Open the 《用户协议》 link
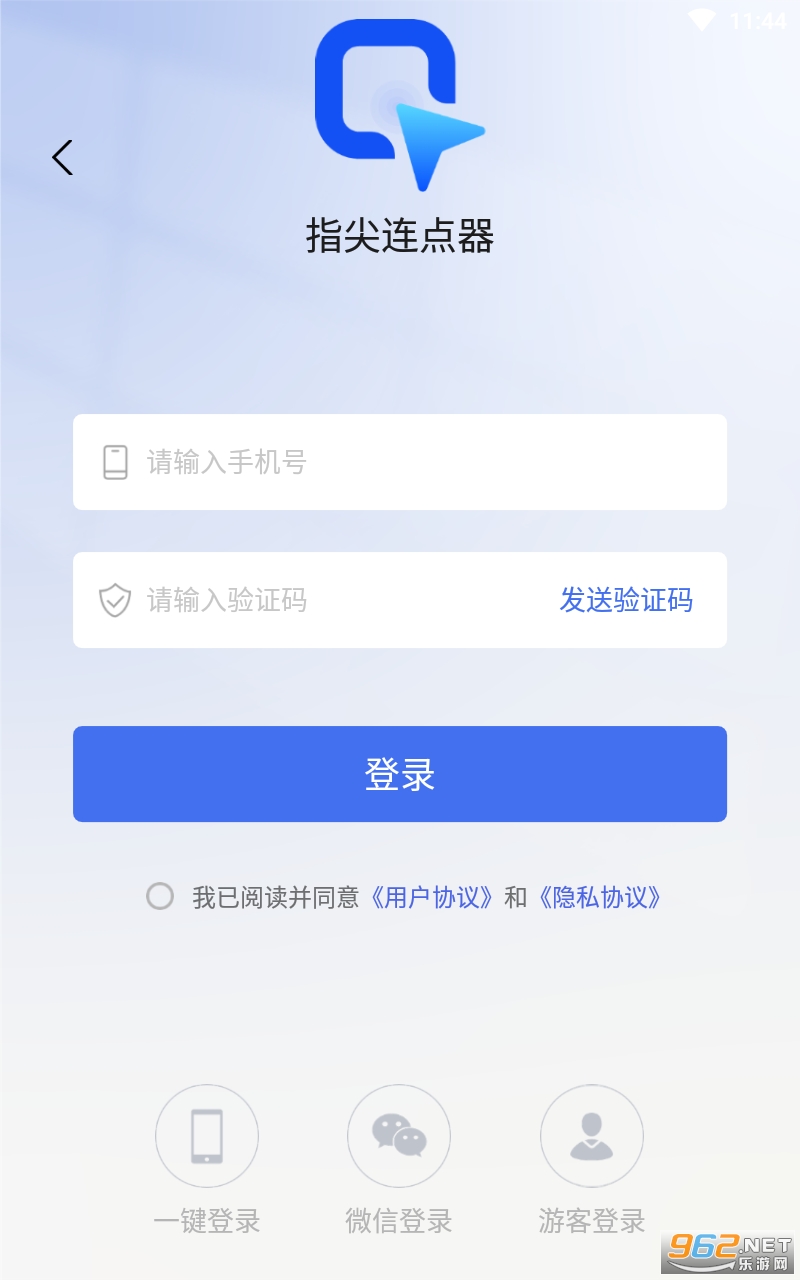Viewport: 800px width, 1280px height. [432, 897]
